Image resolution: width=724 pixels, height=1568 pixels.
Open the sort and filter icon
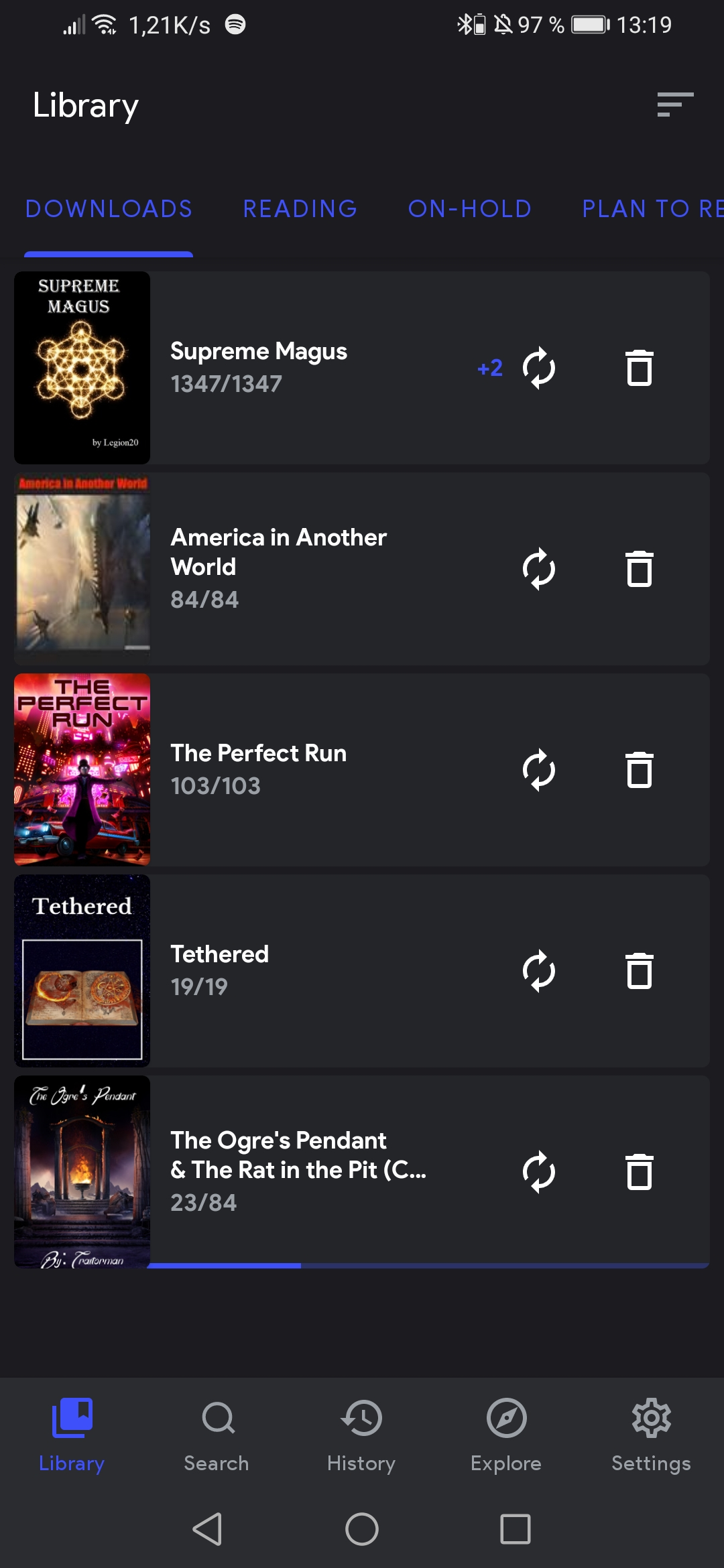(x=675, y=105)
